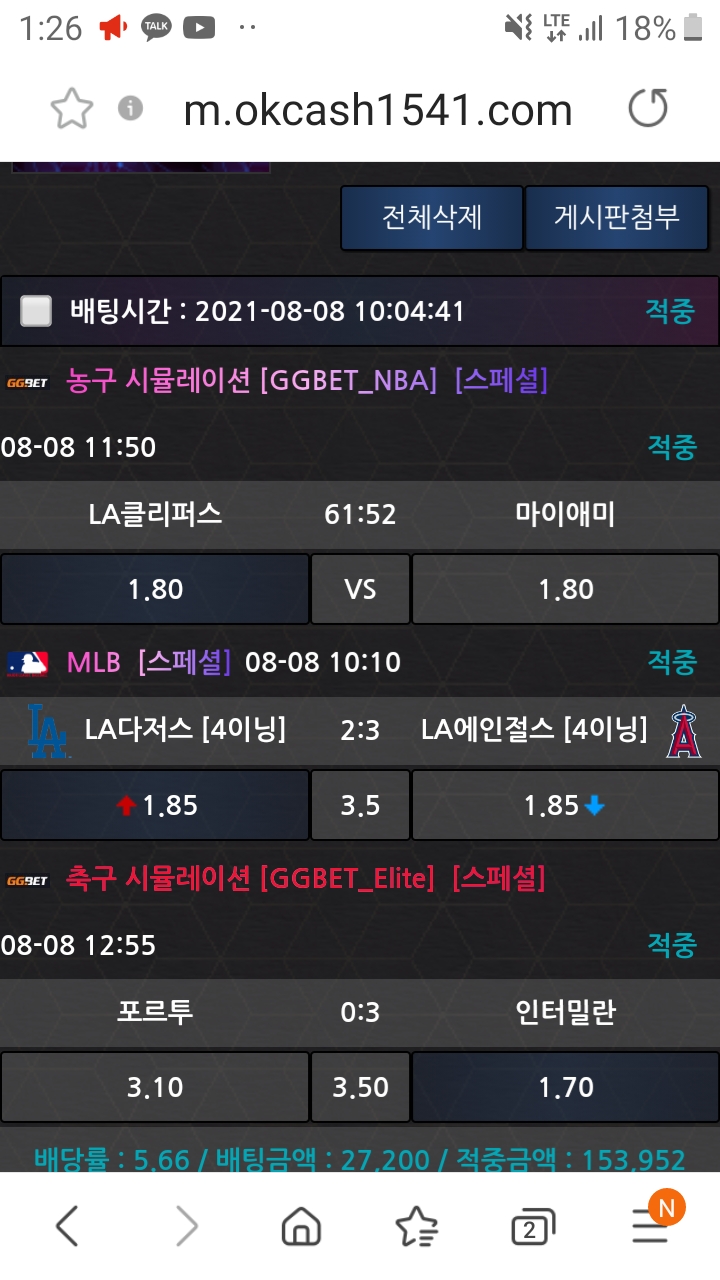Open the browser menu
The image size is (720, 1280).
pyautogui.click(x=650, y=1226)
